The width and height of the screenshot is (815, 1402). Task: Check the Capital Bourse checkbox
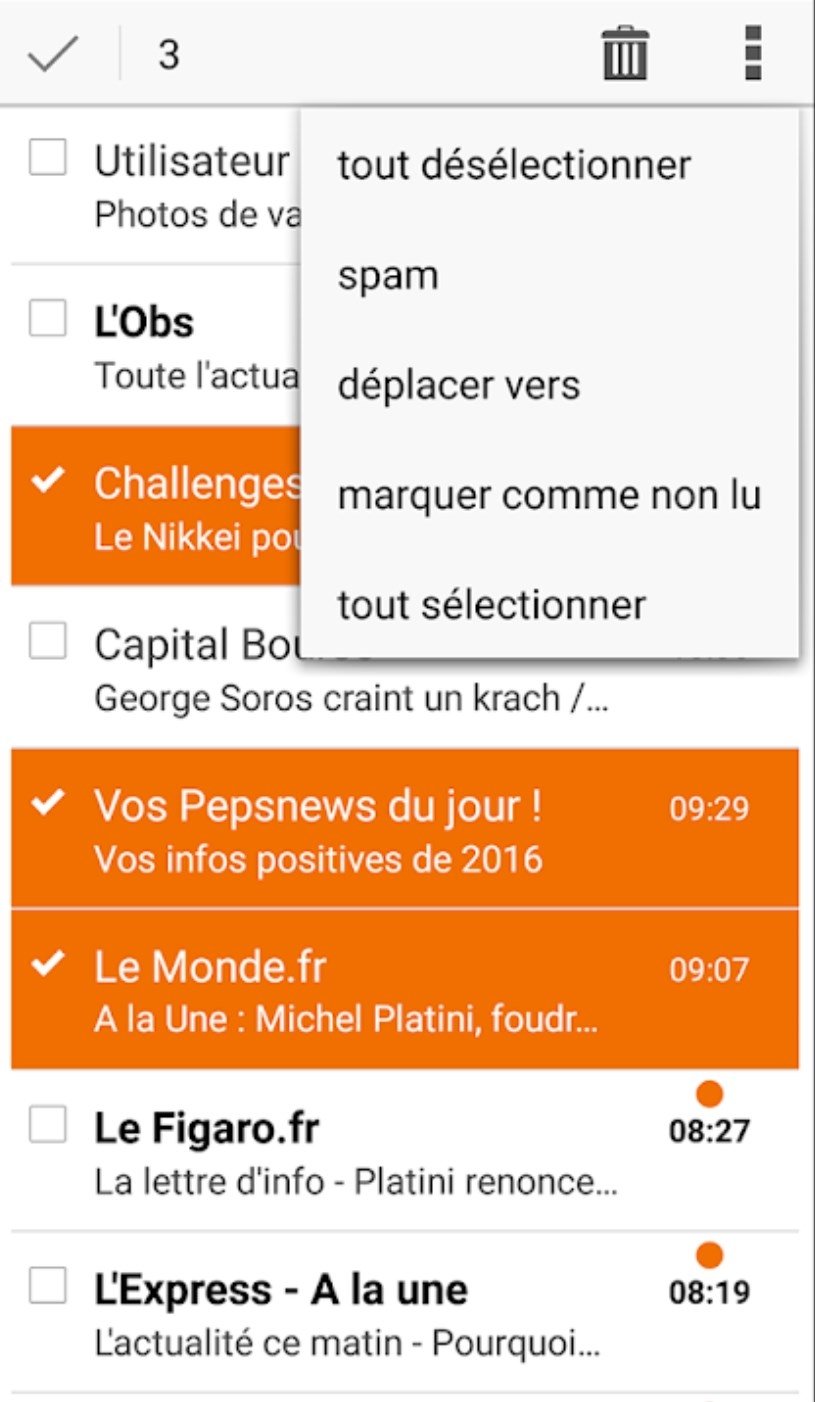pos(44,643)
